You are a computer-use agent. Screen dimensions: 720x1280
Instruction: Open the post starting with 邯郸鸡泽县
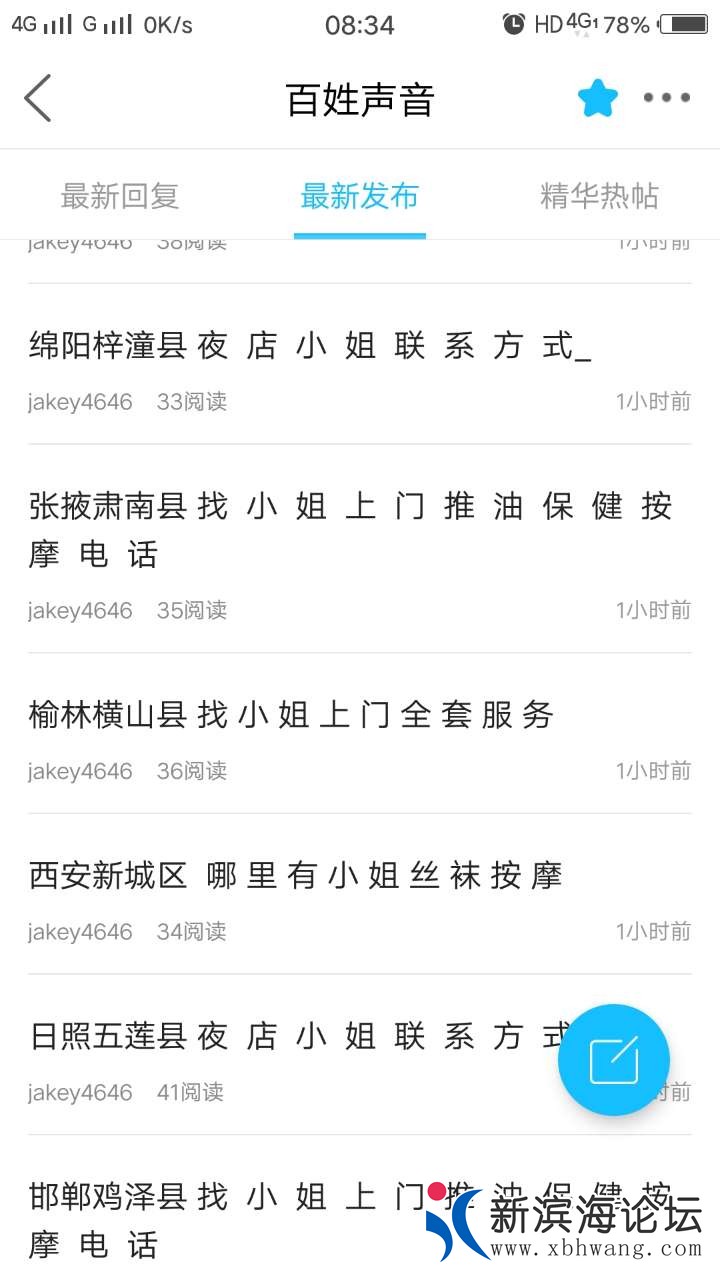click(x=220, y=1220)
